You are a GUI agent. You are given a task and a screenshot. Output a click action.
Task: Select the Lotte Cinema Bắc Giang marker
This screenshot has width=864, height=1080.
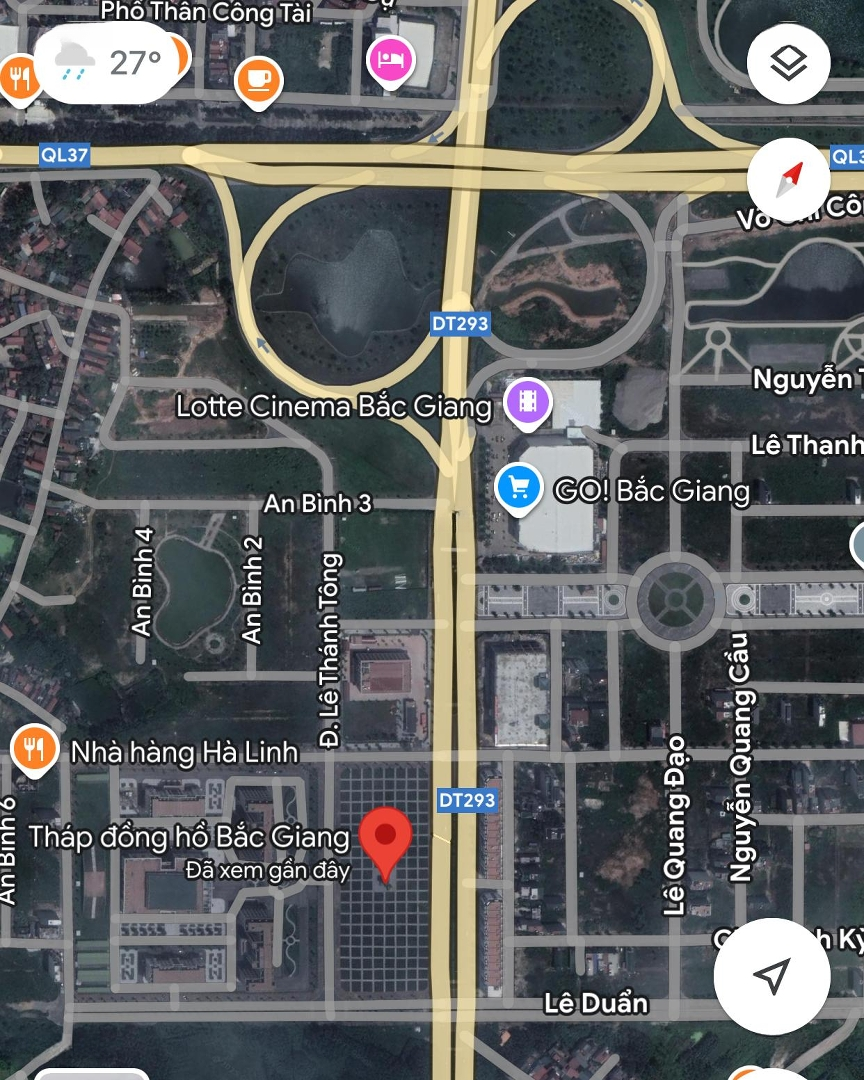click(x=528, y=402)
